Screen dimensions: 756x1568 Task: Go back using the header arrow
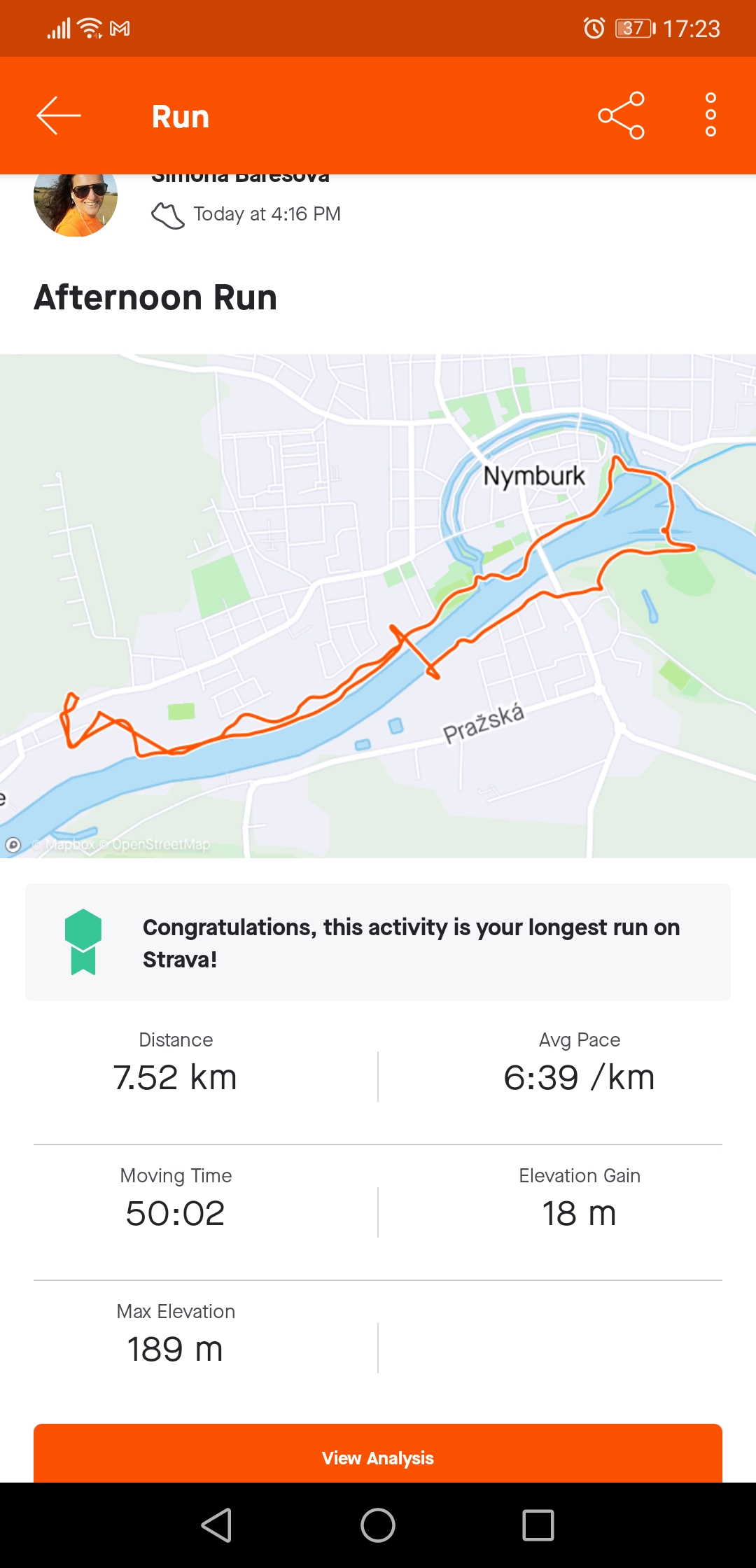pyautogui.click(x=59, y=115)
